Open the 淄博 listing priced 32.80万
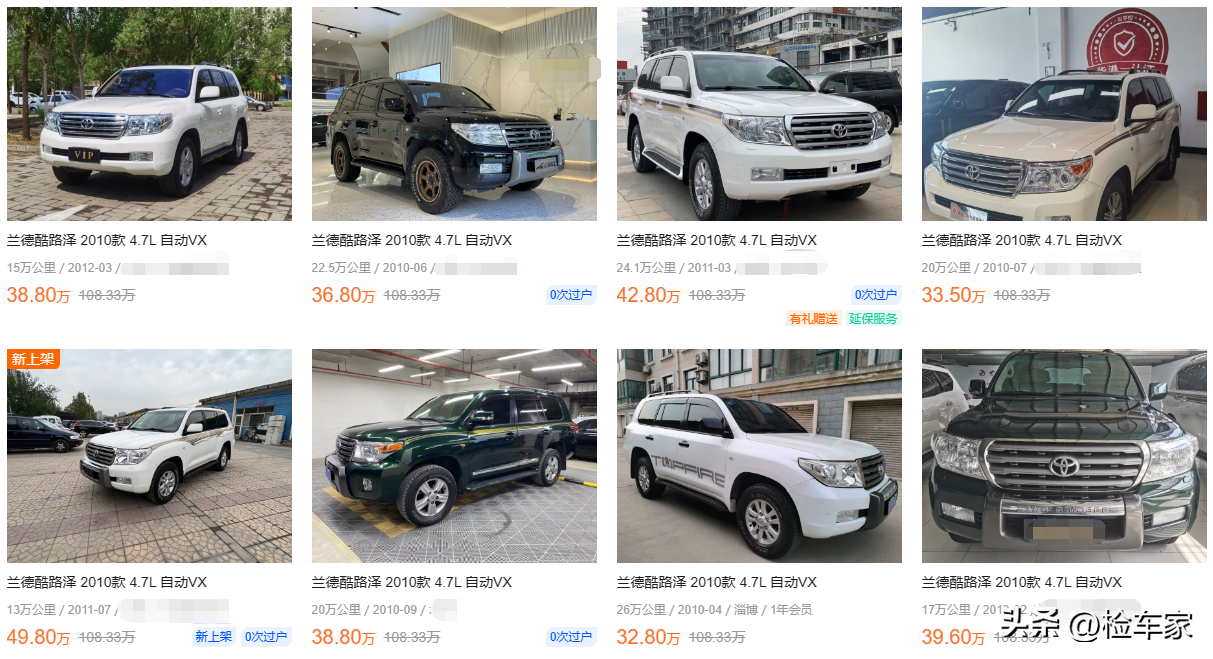Image resolution: width=1213 pixels, height=659 pixels. pyautogui.click(x=759, y=456)
